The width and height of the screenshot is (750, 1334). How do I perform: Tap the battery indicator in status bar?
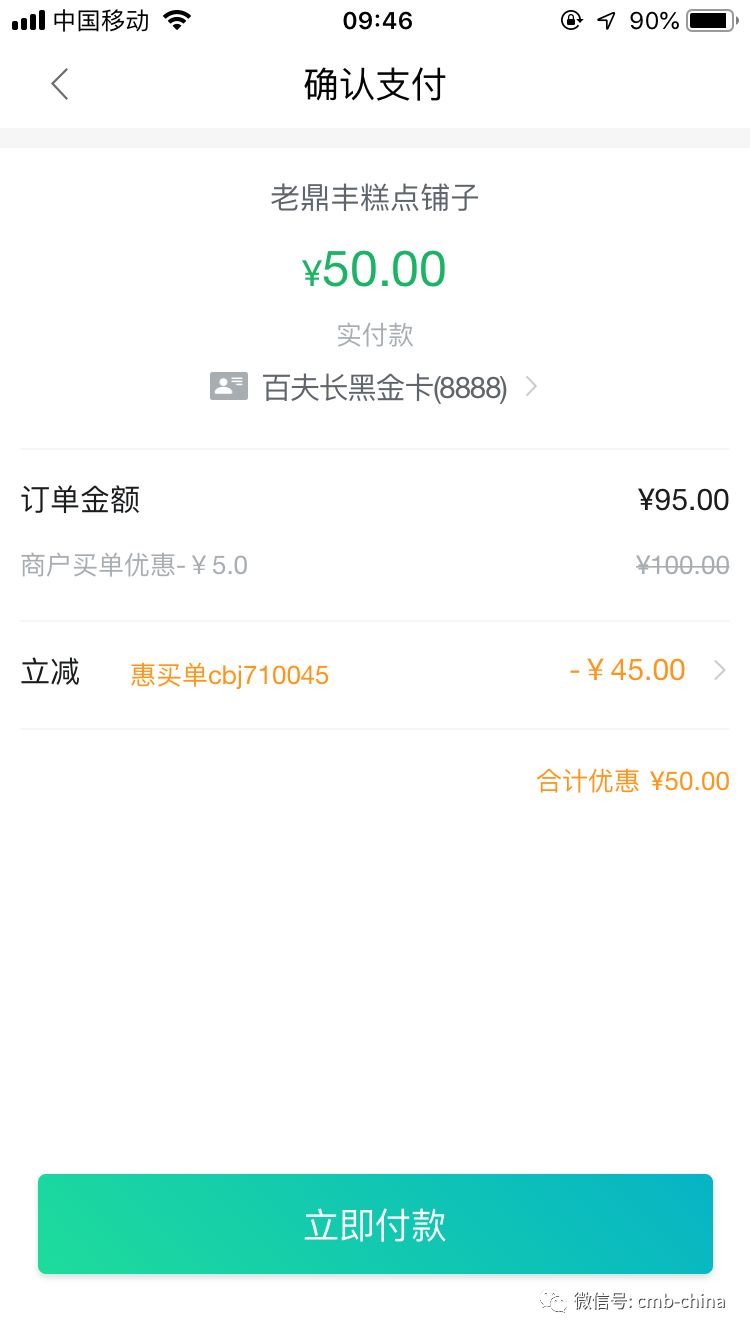click(x=711, y=18)
